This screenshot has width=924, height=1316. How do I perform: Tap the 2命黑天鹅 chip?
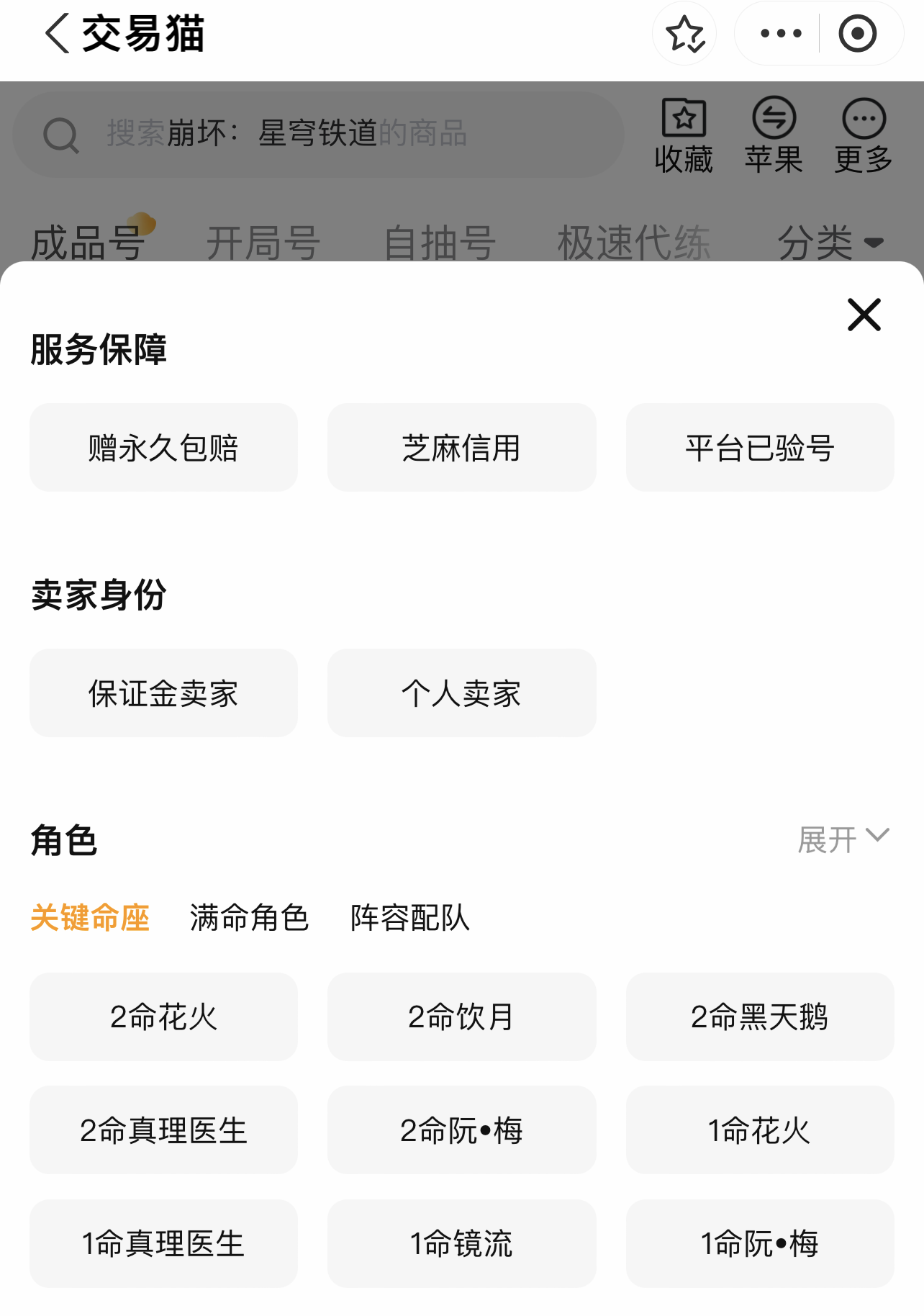click(x=759, y=1017)
